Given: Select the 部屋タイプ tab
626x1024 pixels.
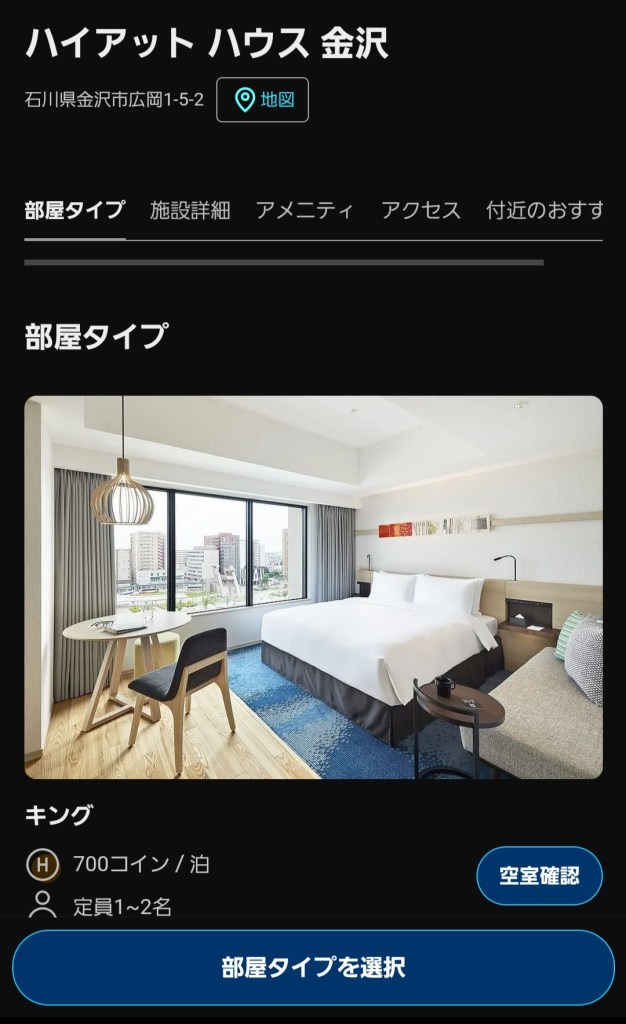Looking at the screenshot, I should (x=75, y=210).
